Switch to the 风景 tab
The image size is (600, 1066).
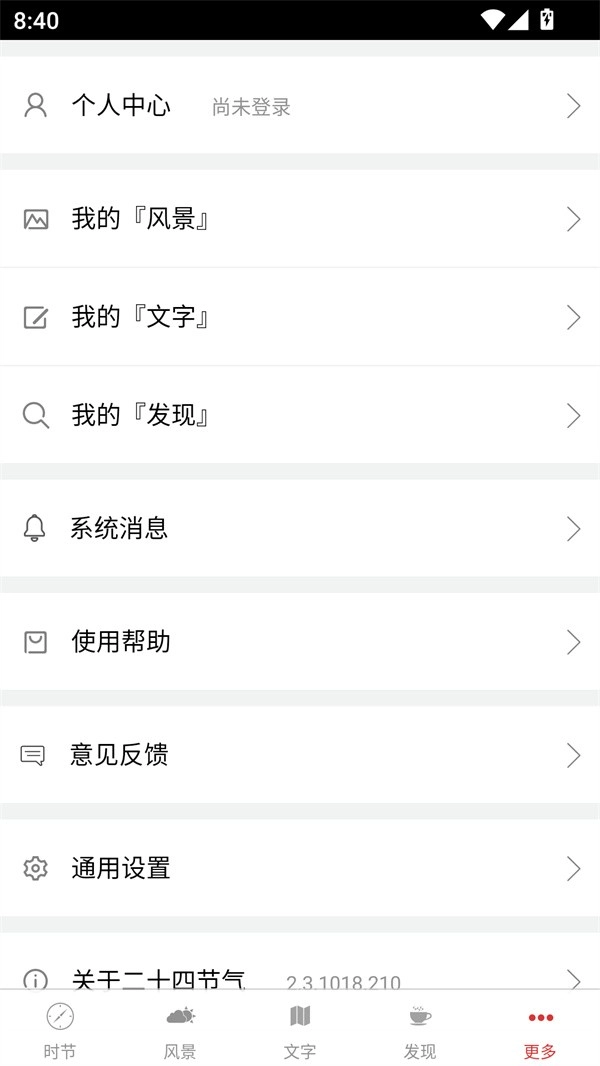(x=180, y=1030)
